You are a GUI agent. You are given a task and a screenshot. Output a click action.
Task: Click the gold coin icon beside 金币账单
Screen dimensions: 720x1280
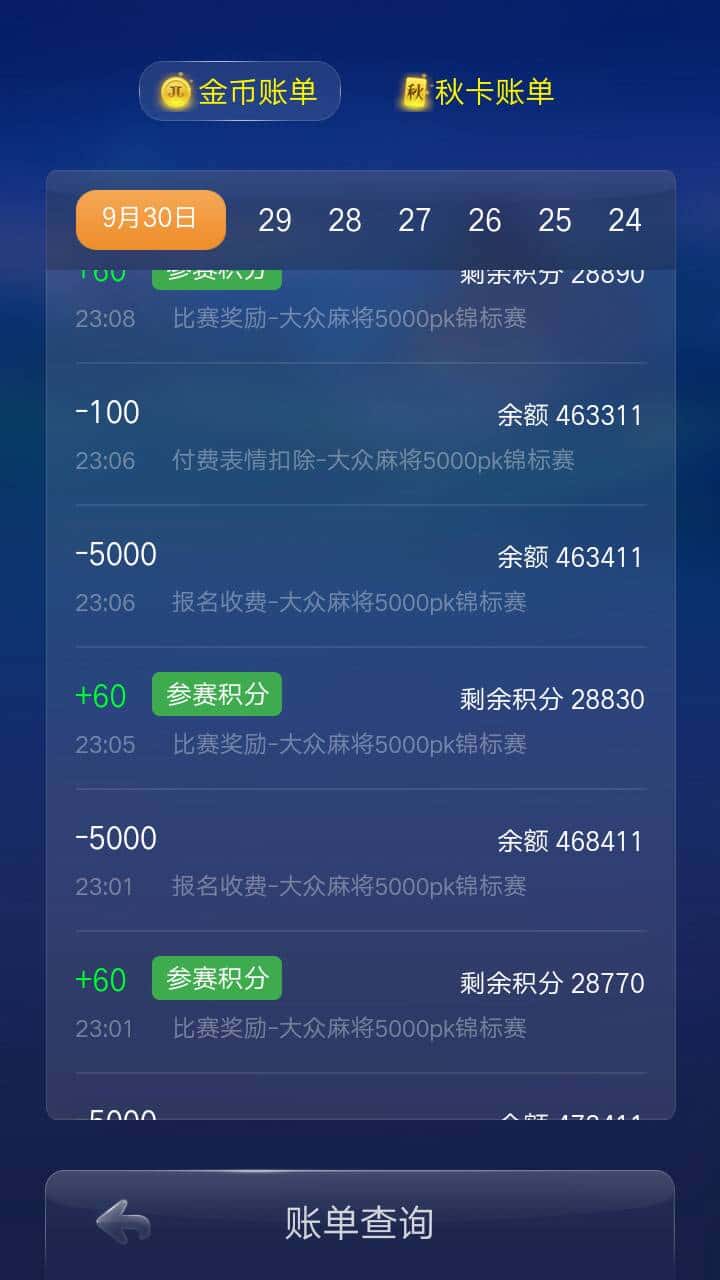coord(176,91)
